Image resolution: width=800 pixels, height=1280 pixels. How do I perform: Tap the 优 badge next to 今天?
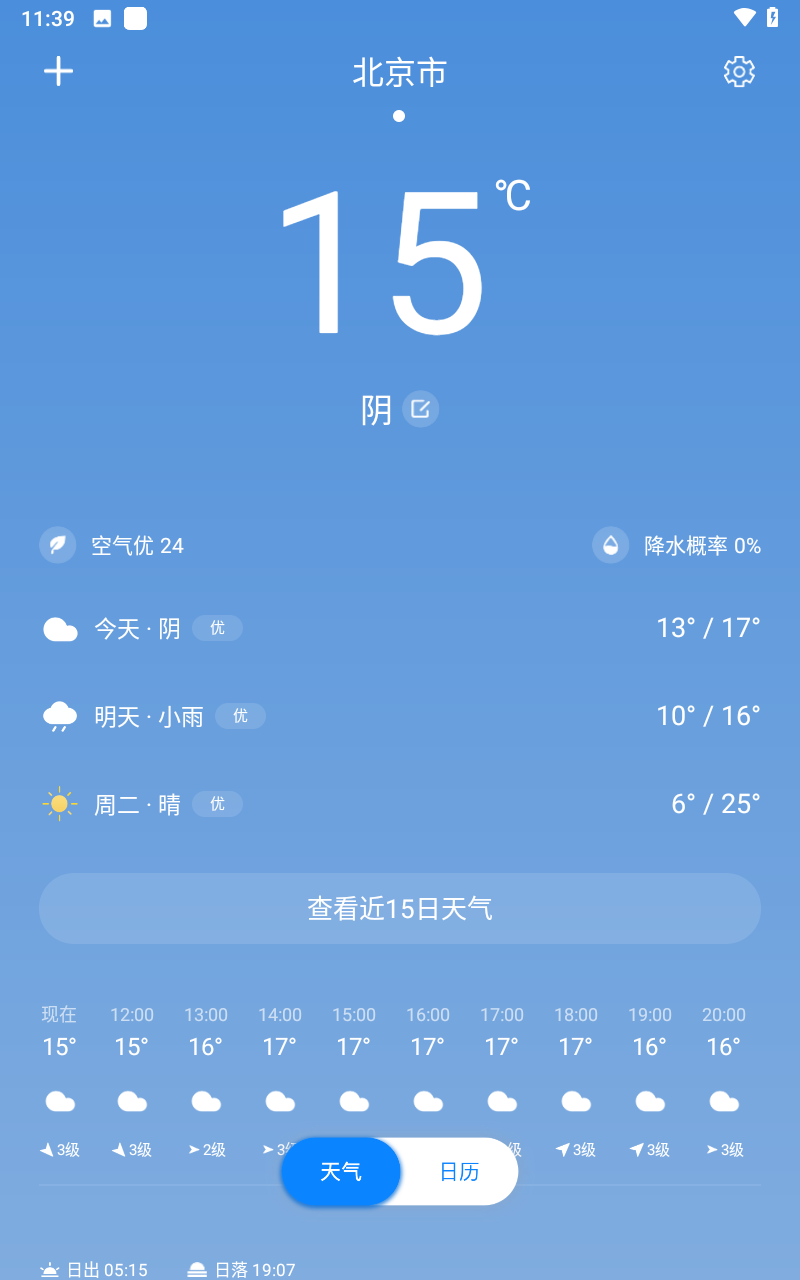click(x=217, y=628)
